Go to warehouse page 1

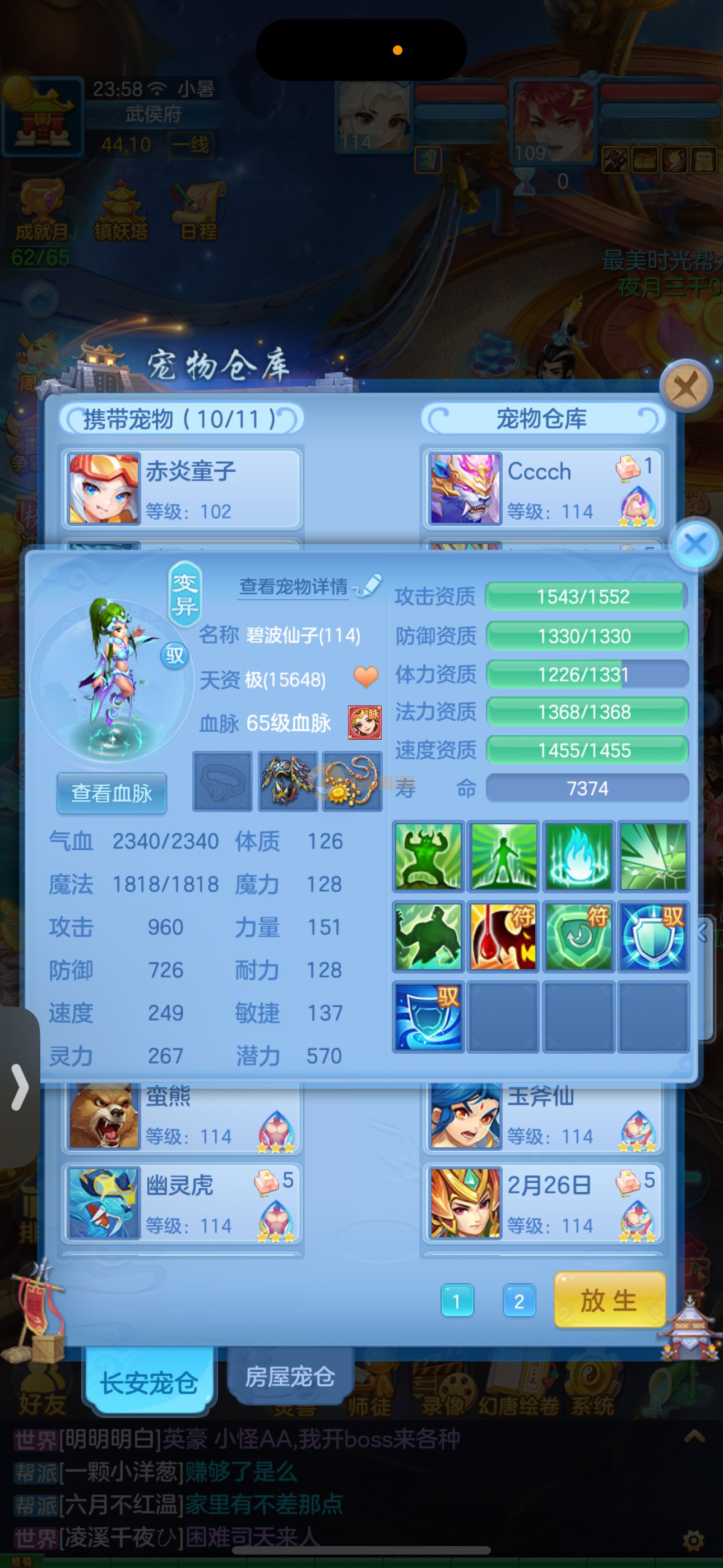[x=456, y=1301]
